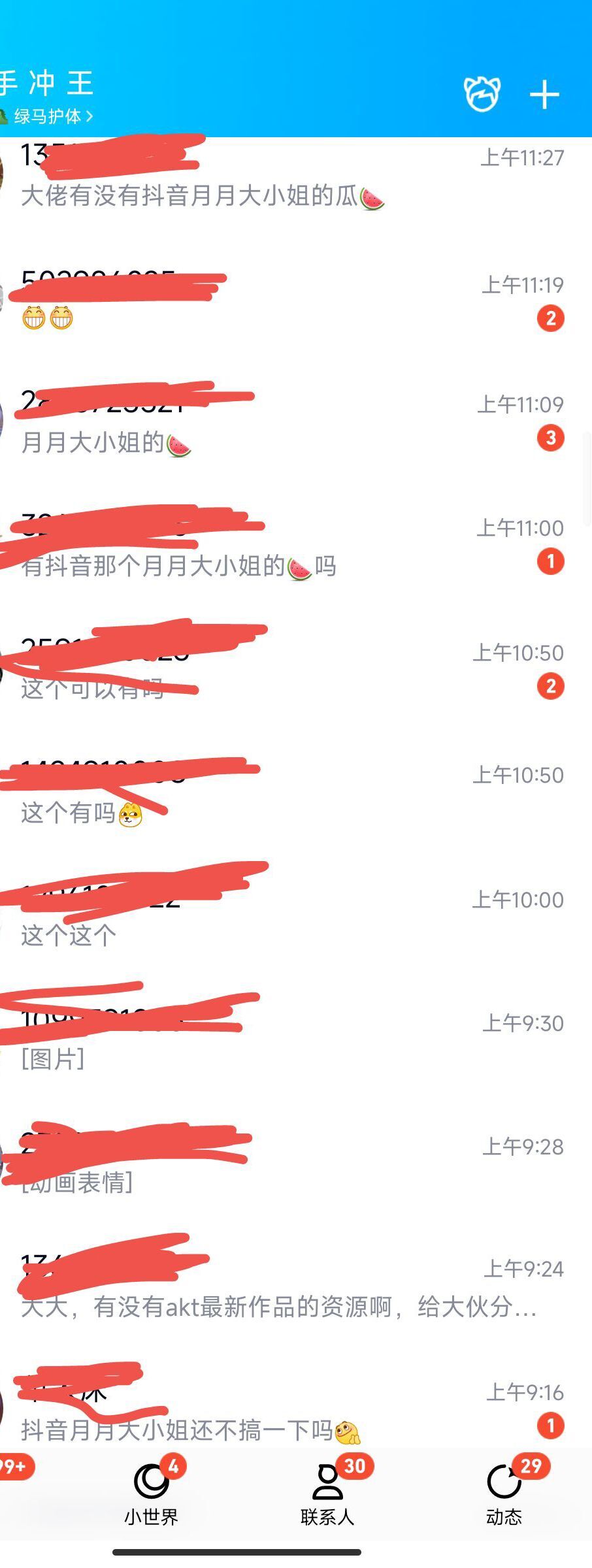
Task: Open the plus add menu
Action: (544, 95)
